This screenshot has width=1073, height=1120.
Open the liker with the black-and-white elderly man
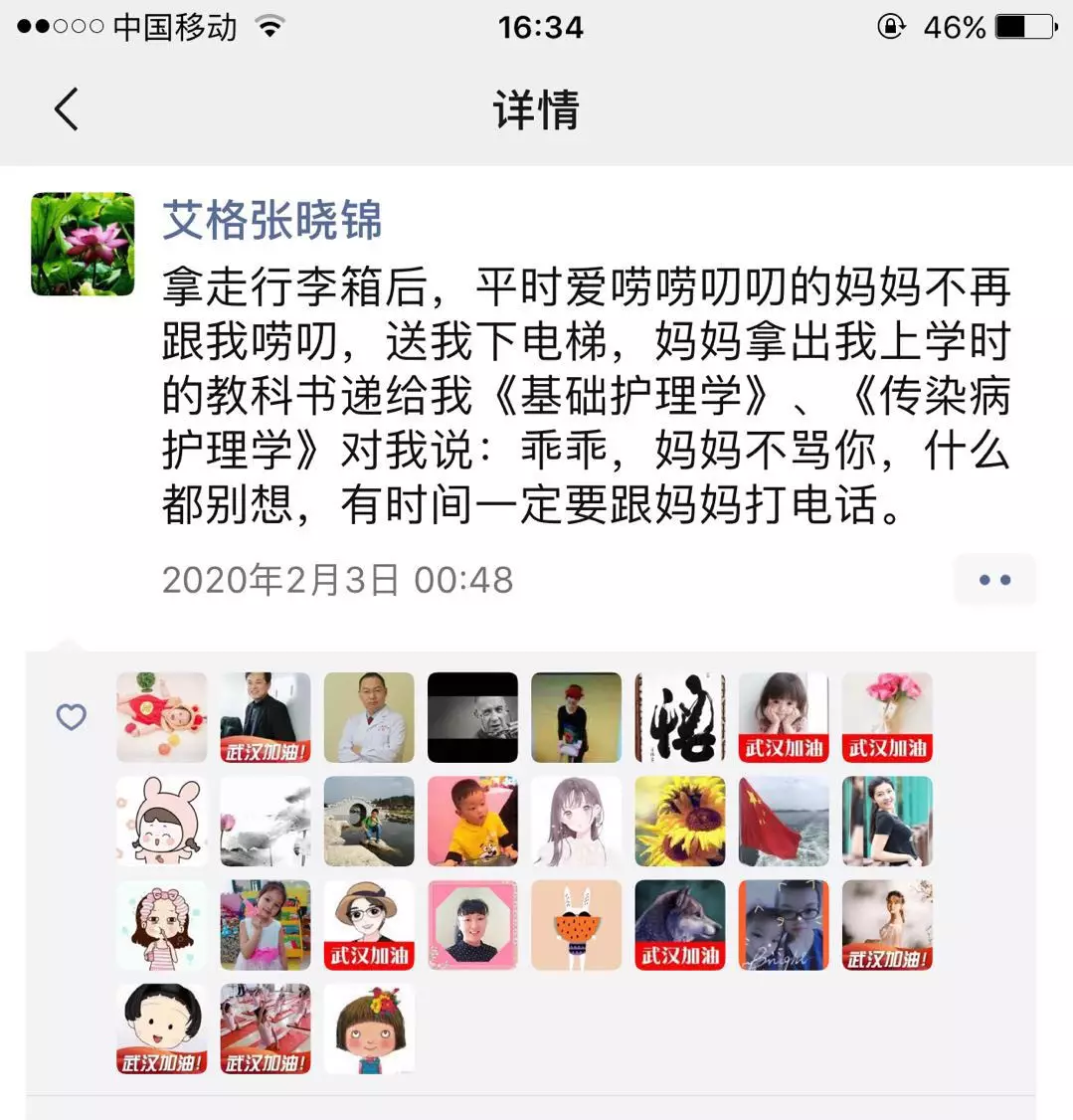472,717
